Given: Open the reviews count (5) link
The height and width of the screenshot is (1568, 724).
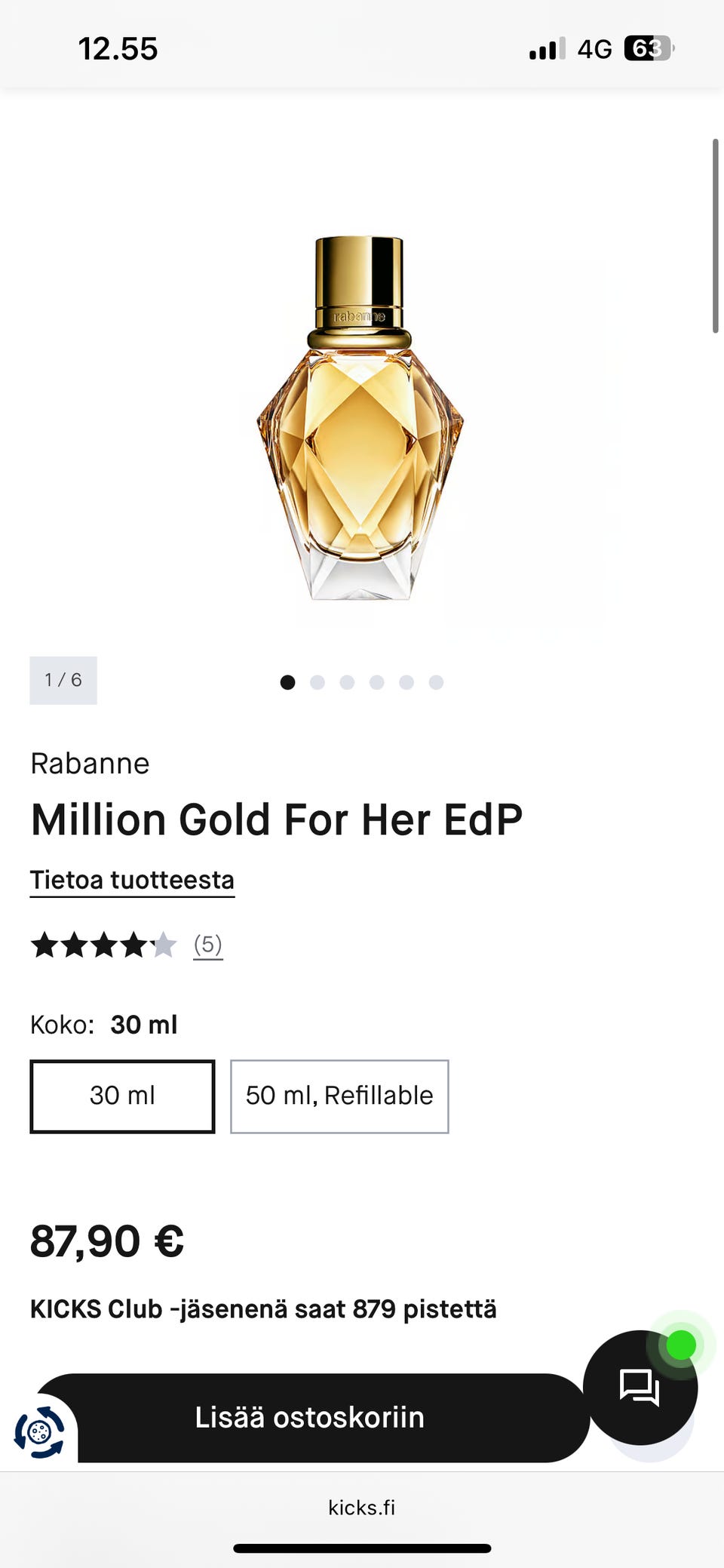Looking at the screenshot, I should click(208, 945).
